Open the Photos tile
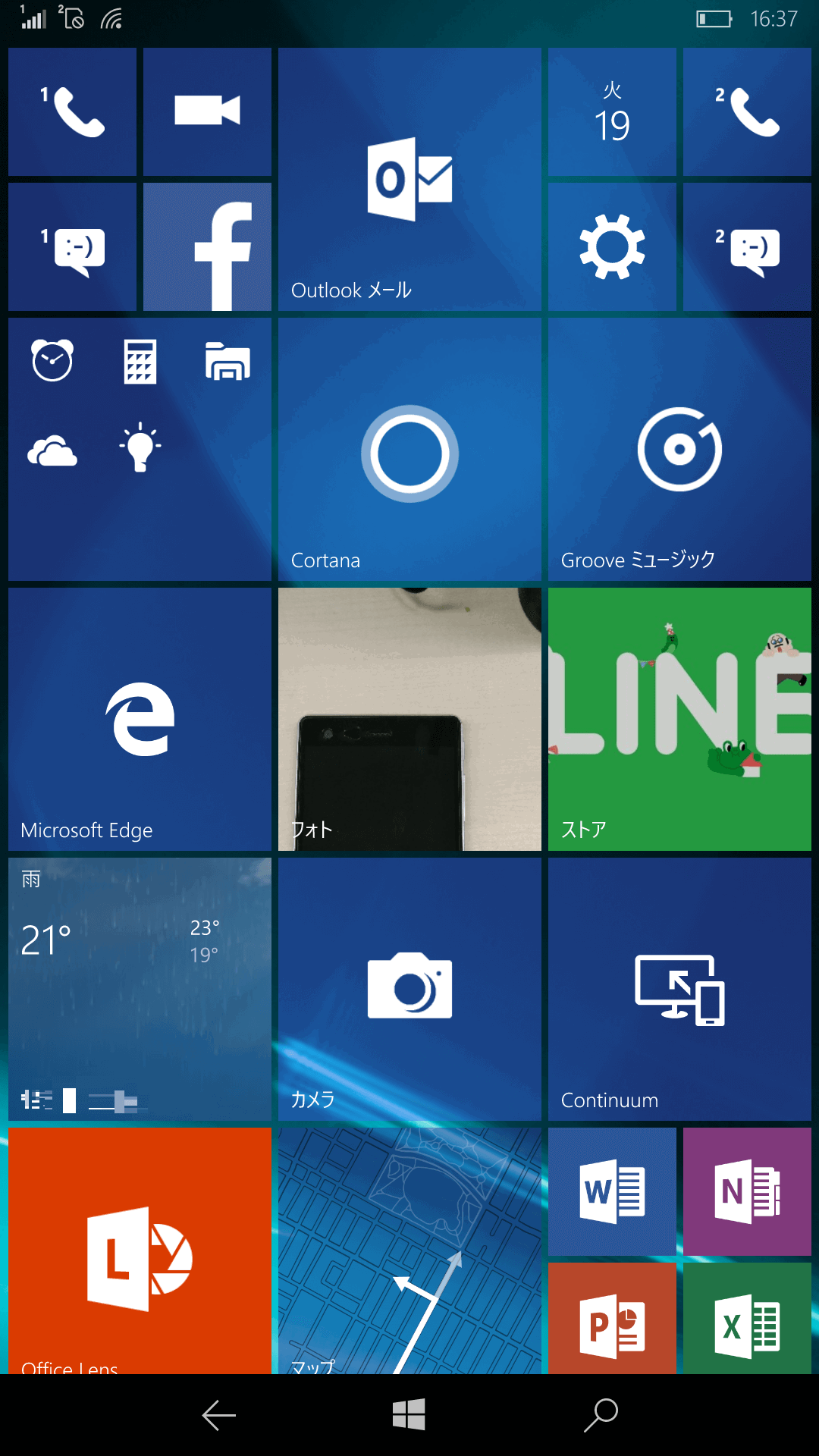 point(409,719)
